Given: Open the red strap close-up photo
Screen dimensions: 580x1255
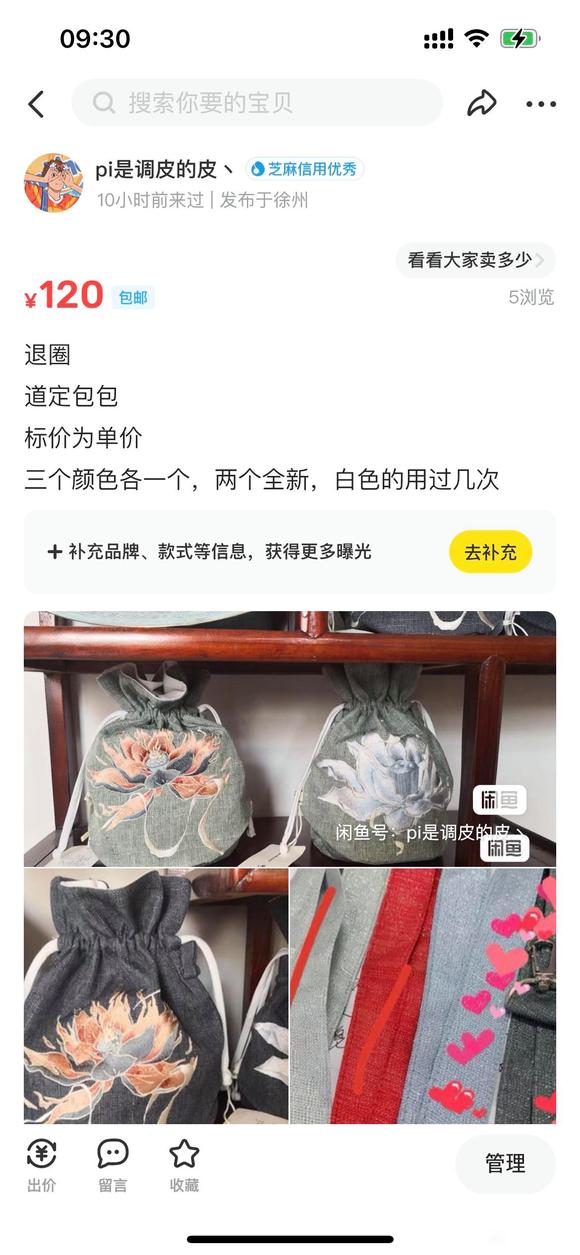Looking at the screenshot, I should click(423, 996).
